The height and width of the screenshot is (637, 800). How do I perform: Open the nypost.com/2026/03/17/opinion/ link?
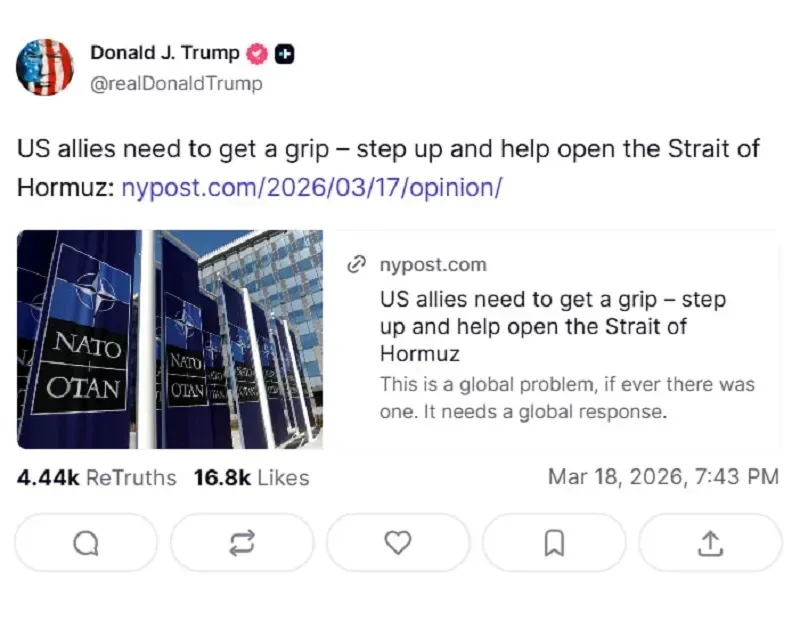[311, 187]
